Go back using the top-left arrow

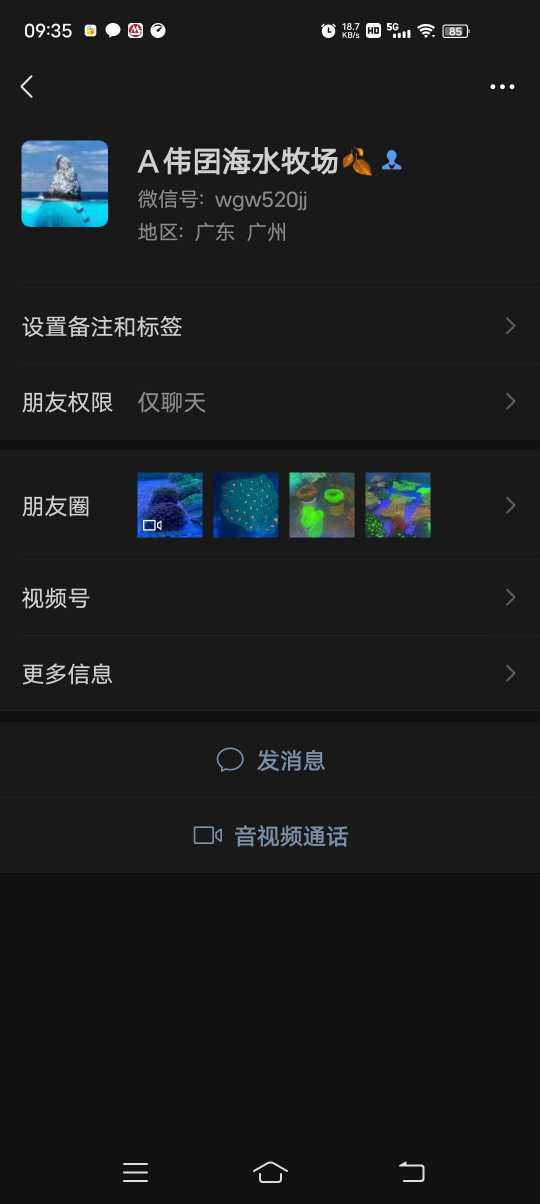(x=27, y=87)
